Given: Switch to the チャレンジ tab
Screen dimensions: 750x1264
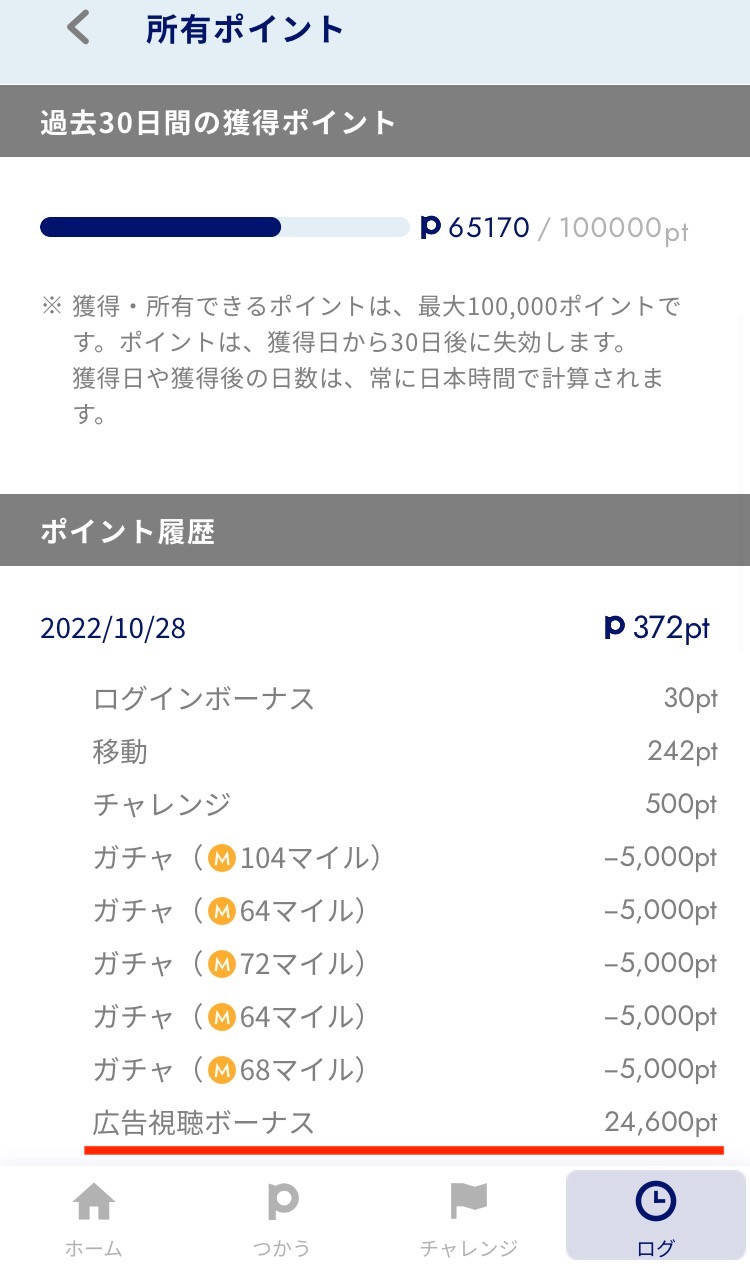Looking at the screenshot, I should click(468, 1218).
